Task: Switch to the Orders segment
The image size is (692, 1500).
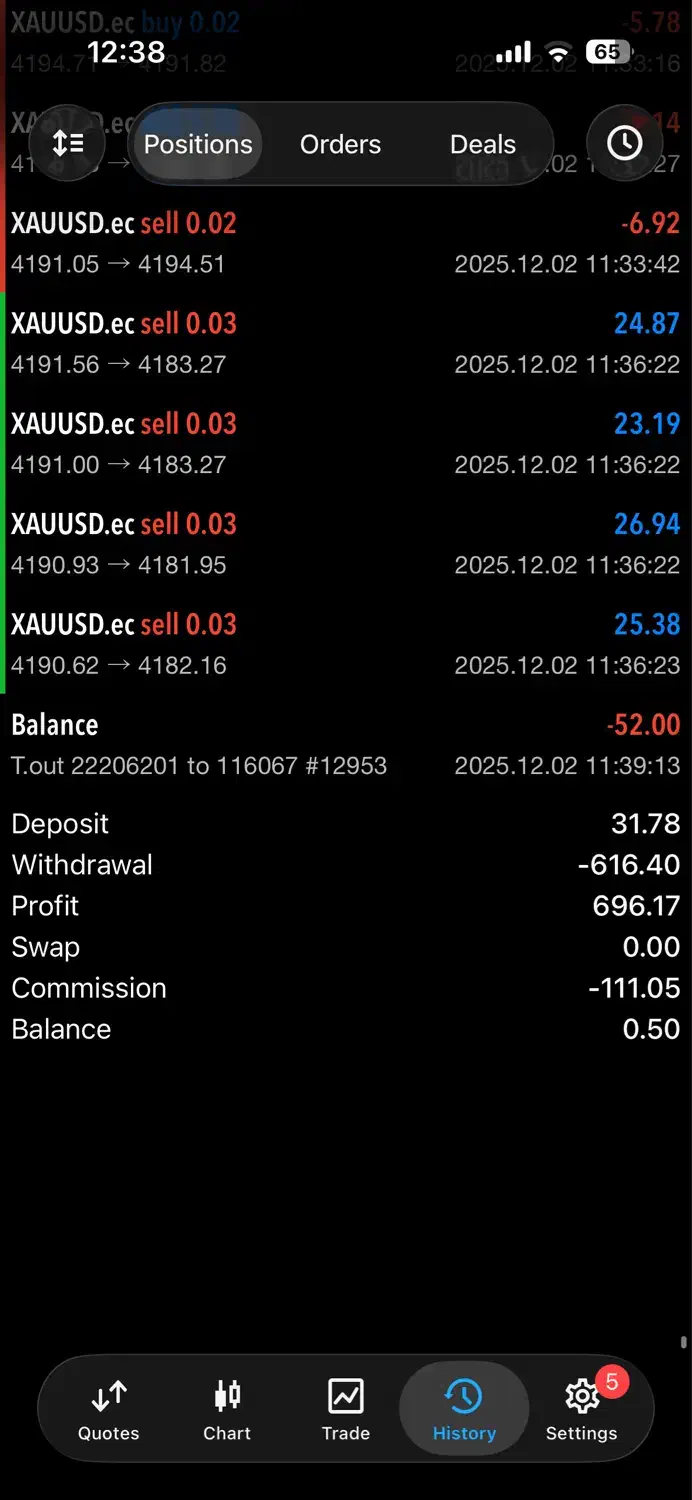Action: tap(340, 144)
